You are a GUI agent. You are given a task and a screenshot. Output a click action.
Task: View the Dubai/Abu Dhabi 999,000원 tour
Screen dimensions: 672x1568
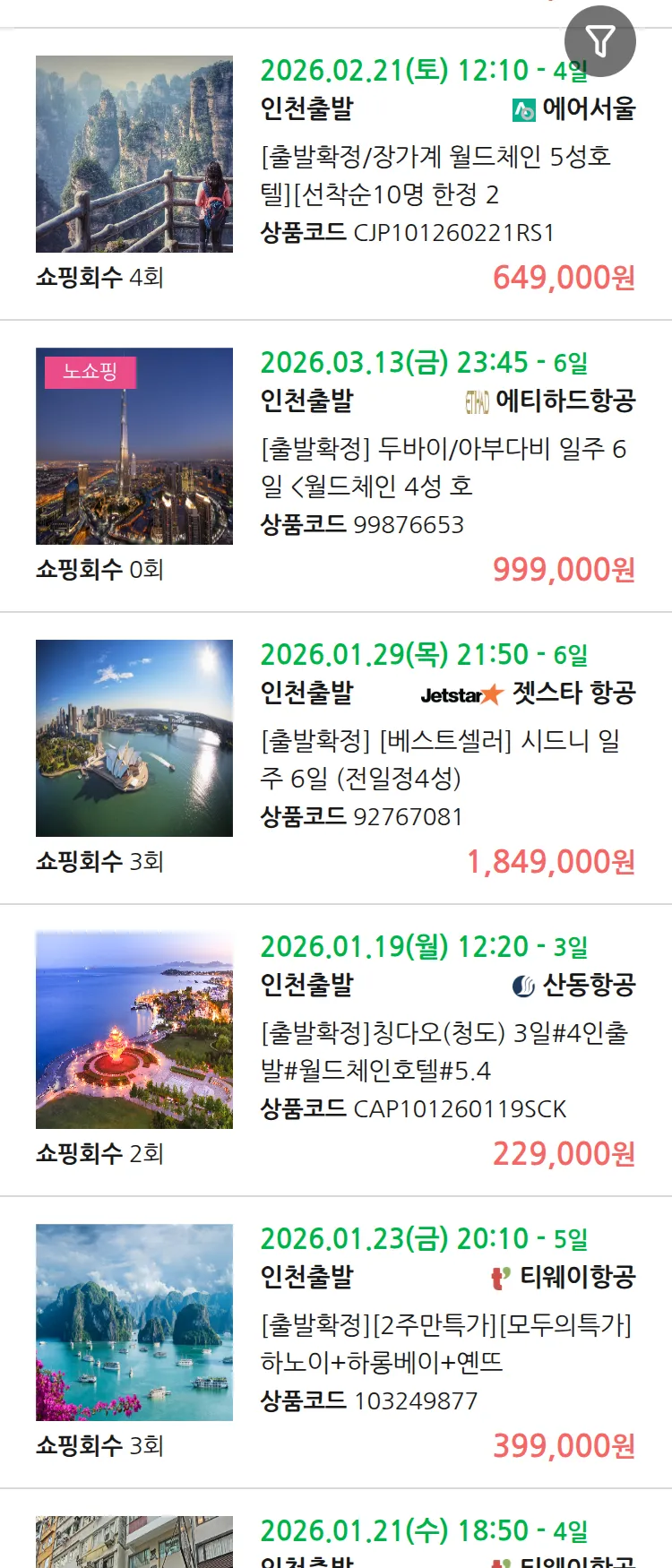(x=444, y=467)
